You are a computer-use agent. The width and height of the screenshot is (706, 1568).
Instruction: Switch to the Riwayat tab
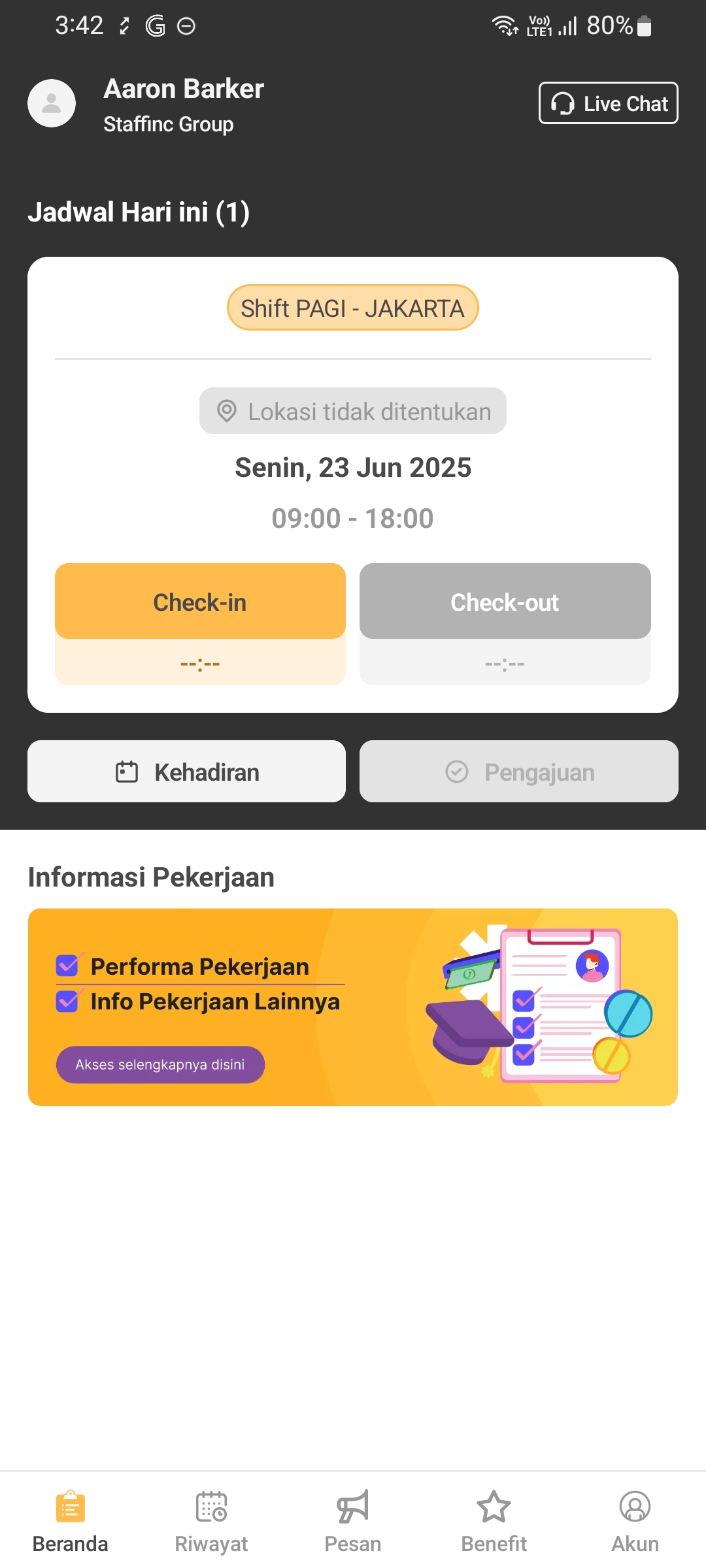coord(211,1522)
